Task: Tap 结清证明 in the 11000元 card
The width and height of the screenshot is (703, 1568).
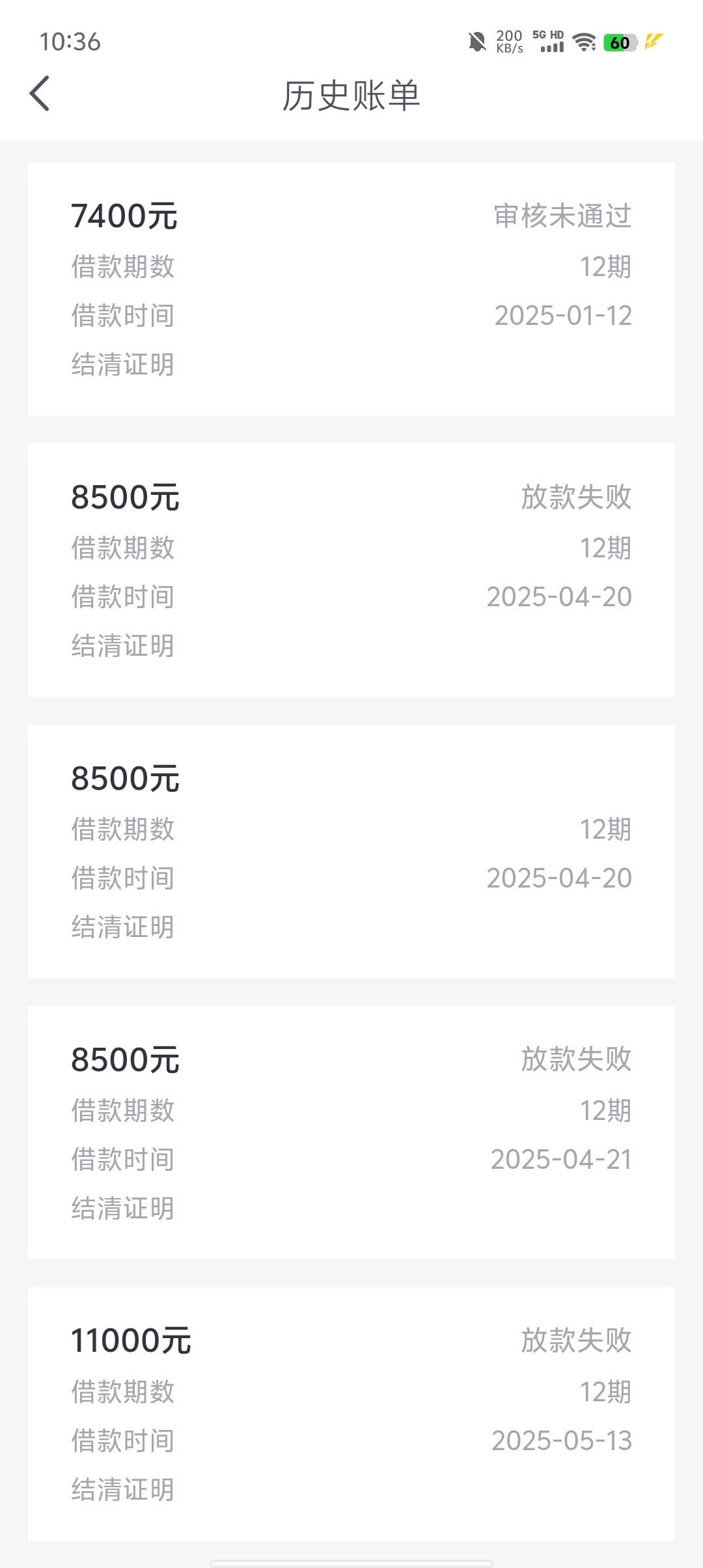Action: [x=123, y=1490]
